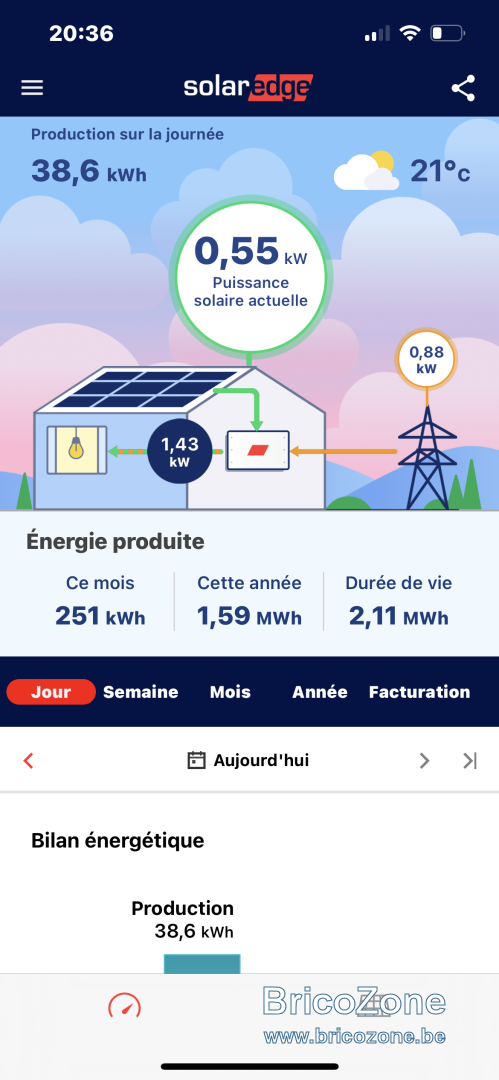Share the dashboard via share icon

pos(463,88)
